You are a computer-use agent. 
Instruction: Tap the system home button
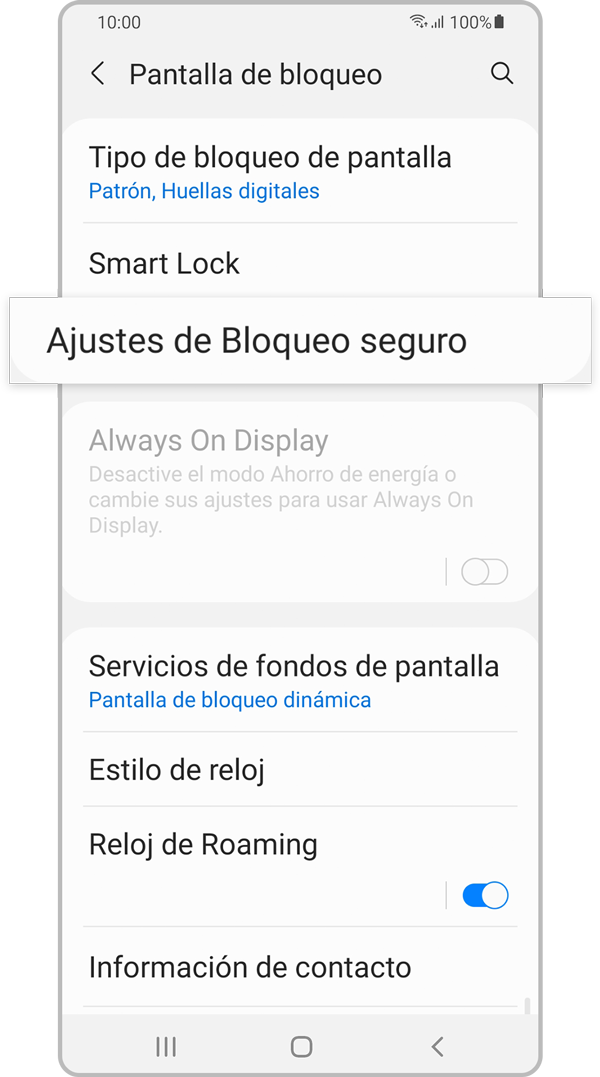click(301, 1047)
